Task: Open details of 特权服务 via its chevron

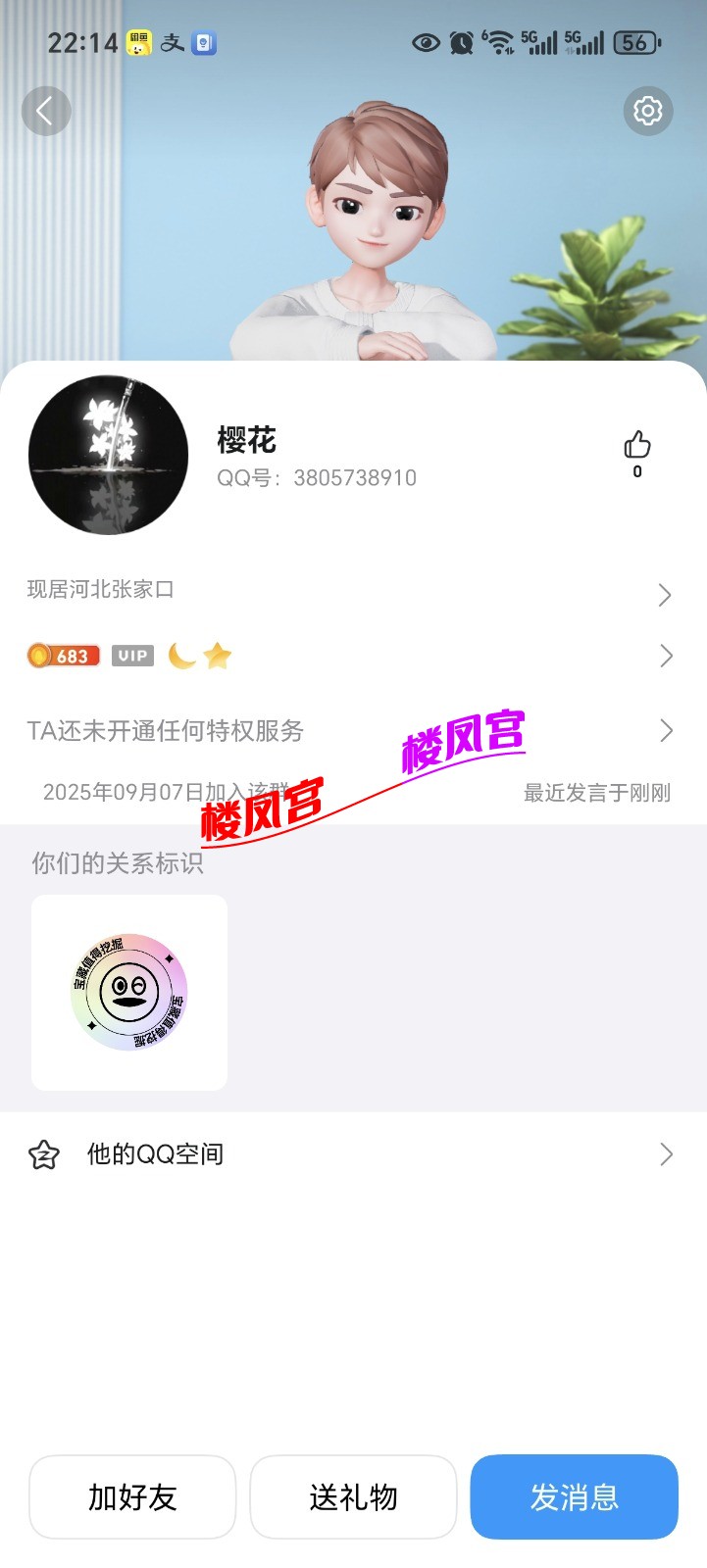Action: [x=666, y=730]
